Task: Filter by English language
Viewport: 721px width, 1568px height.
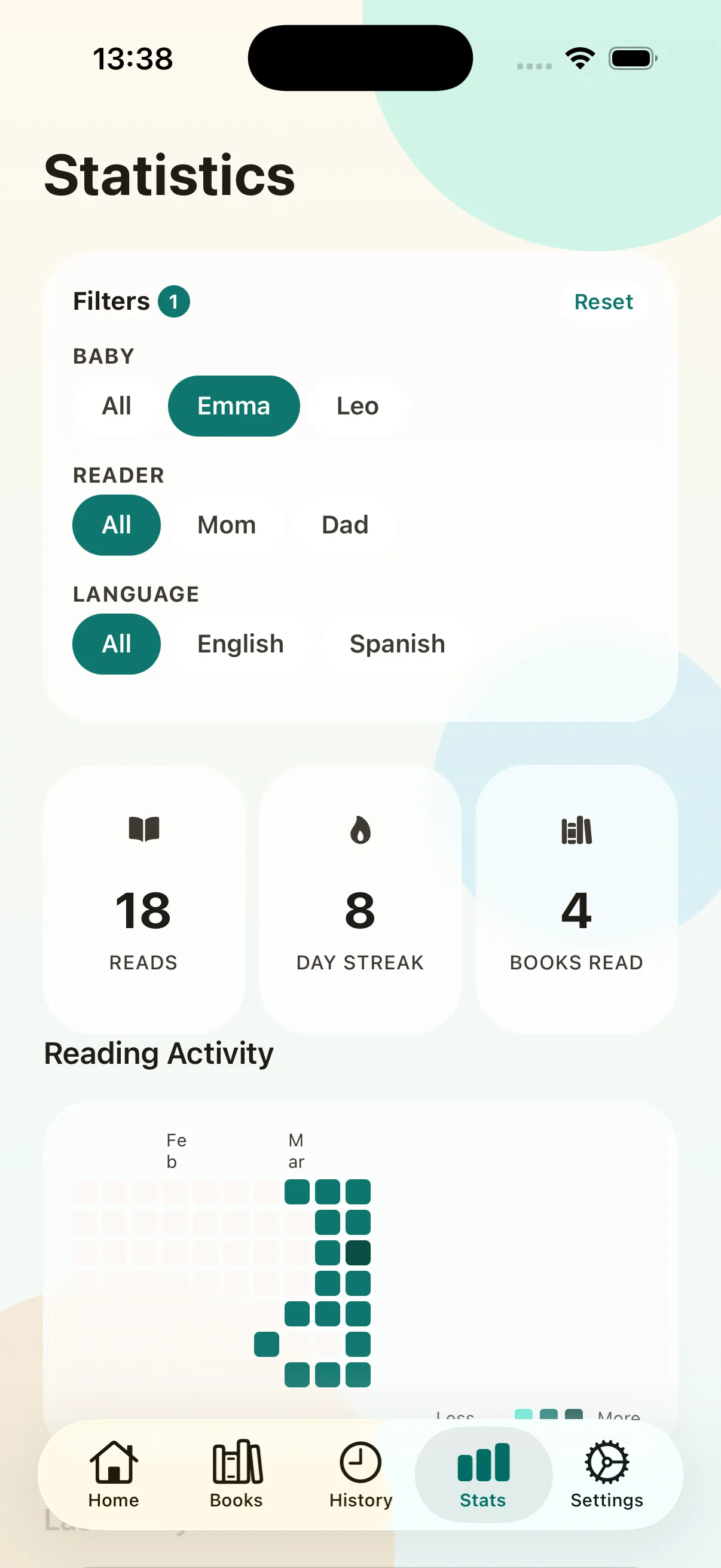Action: coord(240,644)
